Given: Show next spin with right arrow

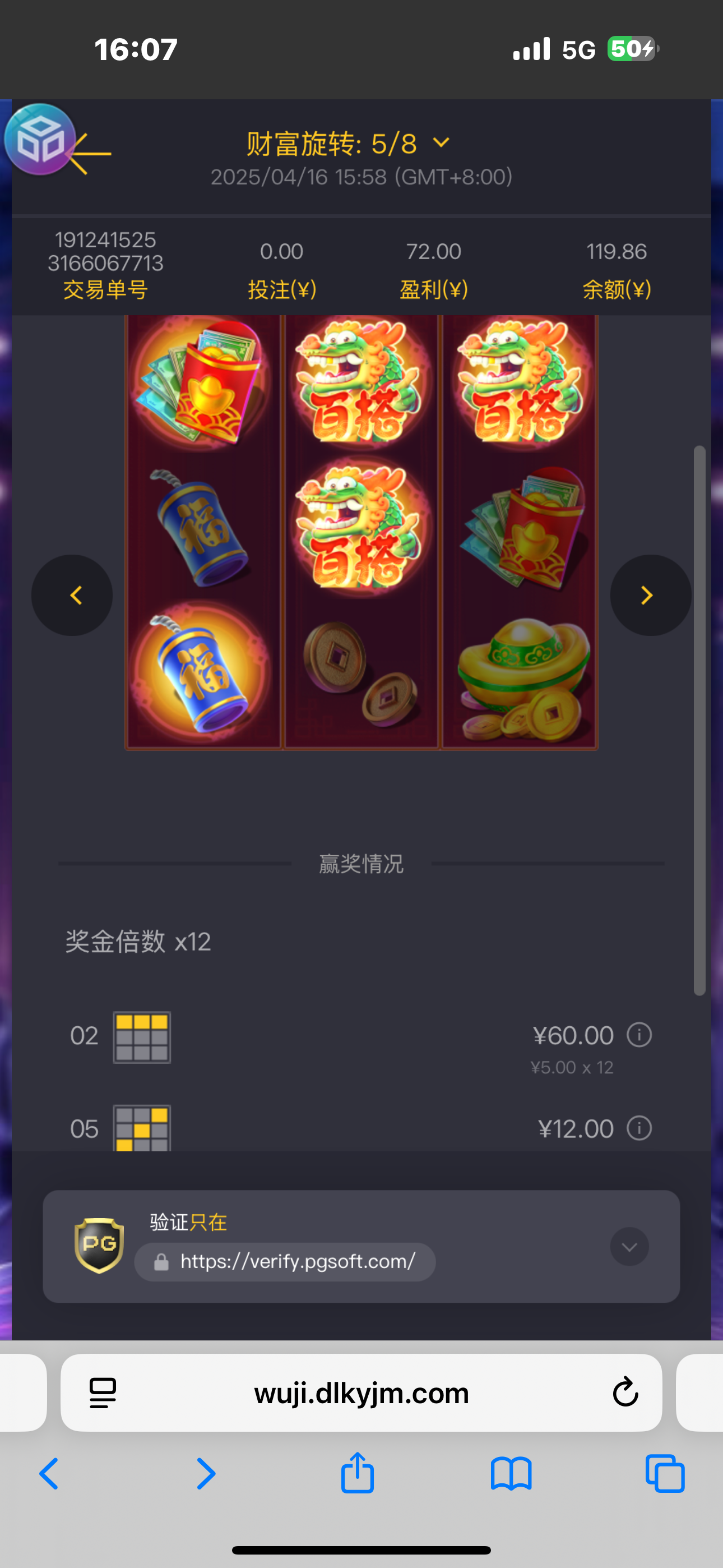Looking at the screenshot, I should [x=650, y=594].
